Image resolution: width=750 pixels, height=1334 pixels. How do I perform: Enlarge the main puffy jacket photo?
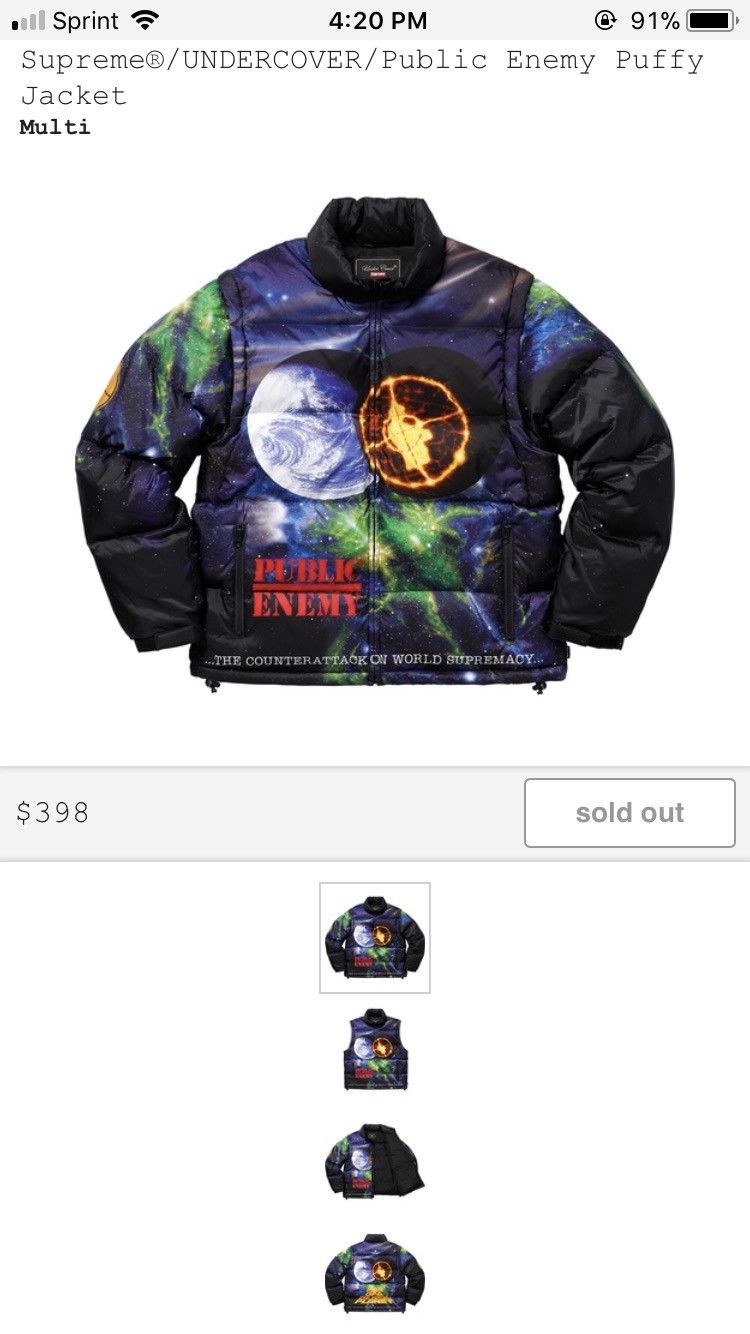tap(375, 445)
